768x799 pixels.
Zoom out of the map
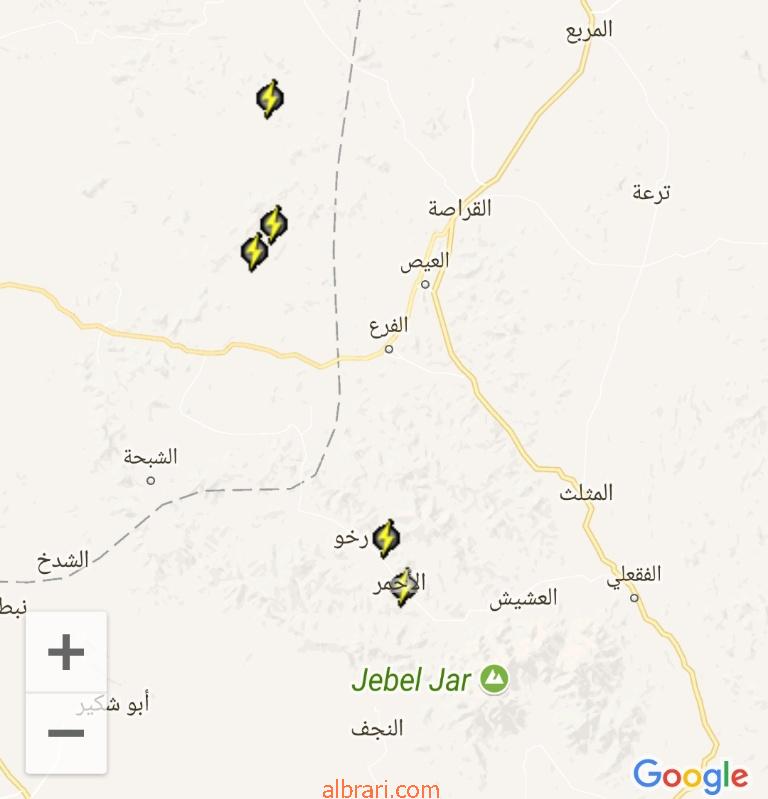(x=66, y=733)
